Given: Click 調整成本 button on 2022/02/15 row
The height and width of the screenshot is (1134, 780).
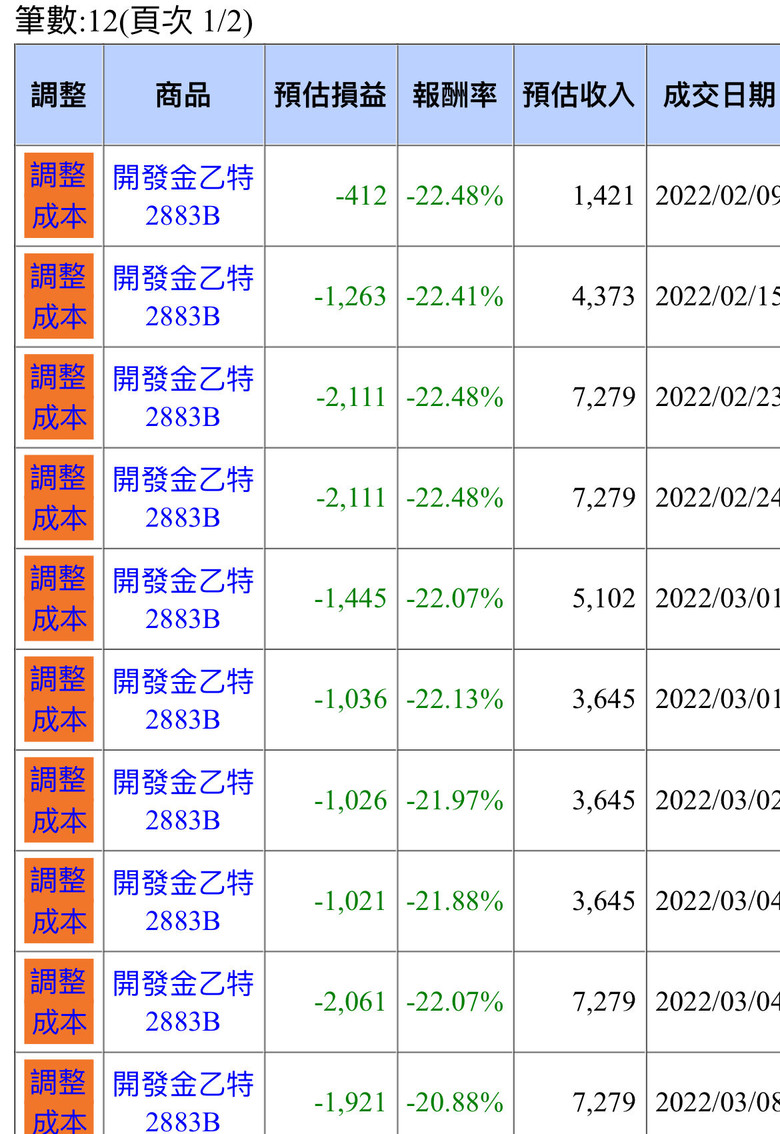Looking at the screenshot, I should pyautogui.click(x=59, y=296).
